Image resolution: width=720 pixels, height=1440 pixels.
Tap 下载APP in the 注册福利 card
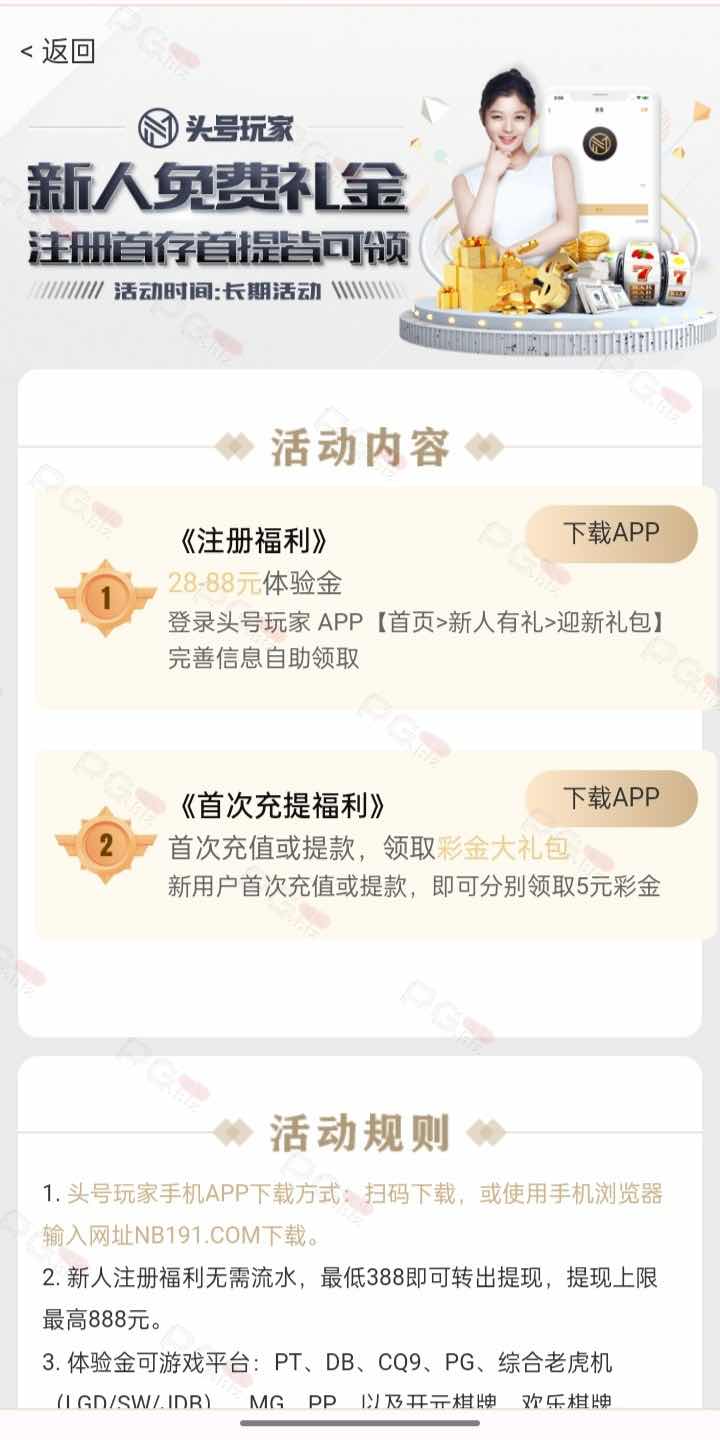click(x=612, y=534)
